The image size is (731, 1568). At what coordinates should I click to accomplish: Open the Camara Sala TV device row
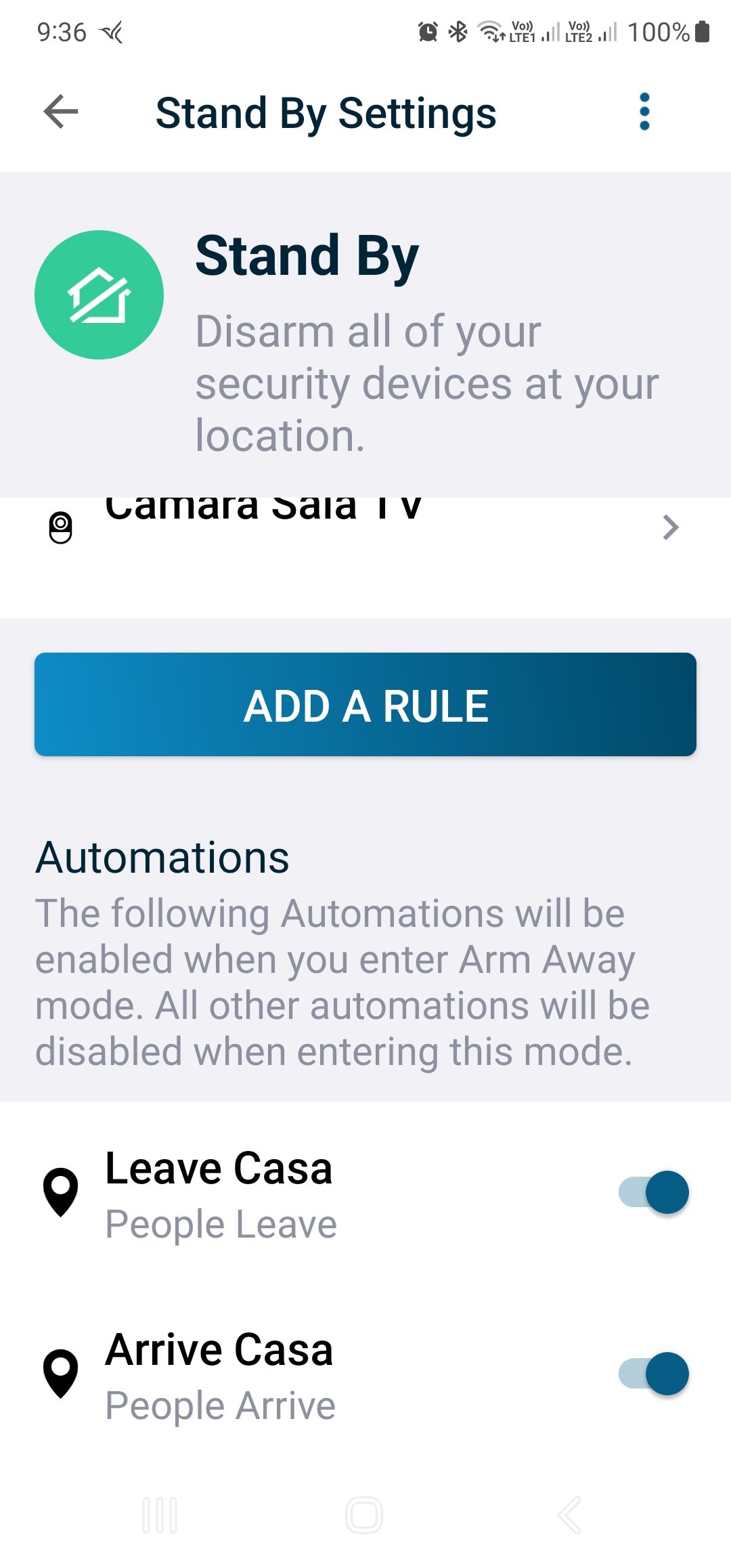(x=365, y=528)
